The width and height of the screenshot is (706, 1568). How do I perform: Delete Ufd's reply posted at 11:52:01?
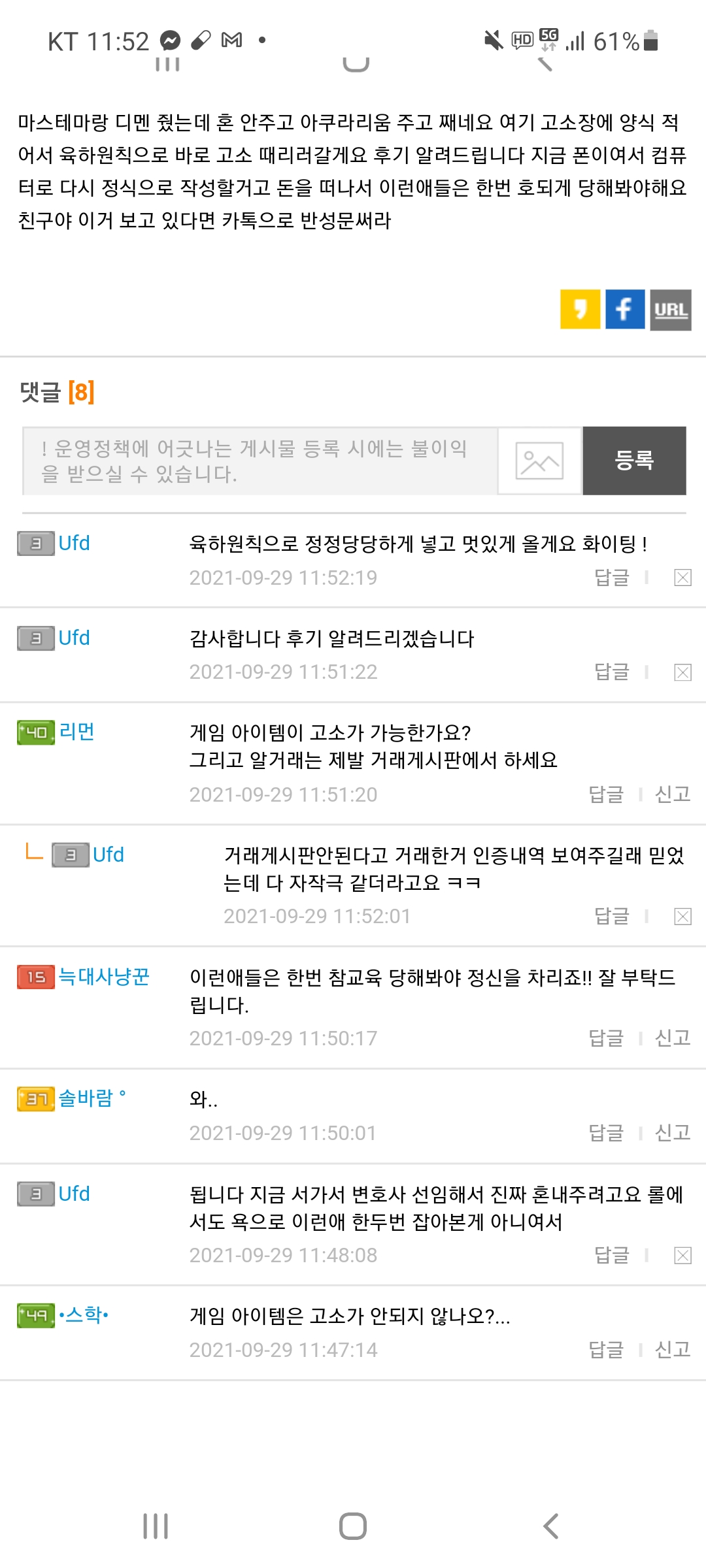click(682, 917)
